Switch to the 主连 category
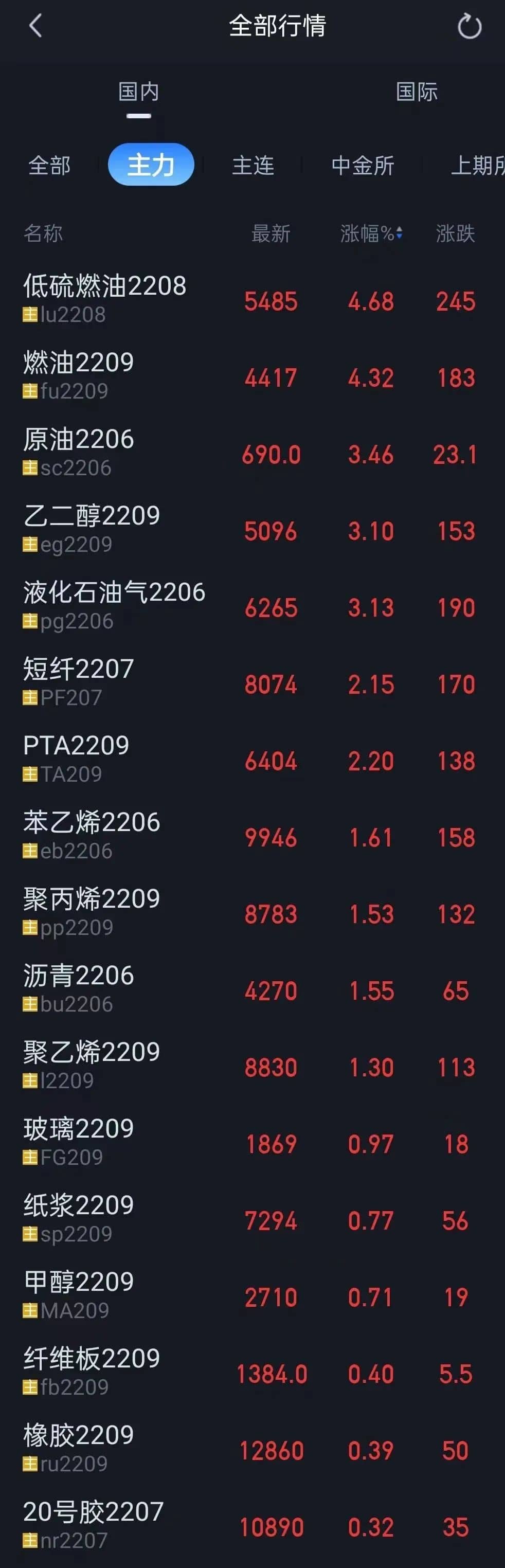This screenshot has width=505, height=1568. 253,165
